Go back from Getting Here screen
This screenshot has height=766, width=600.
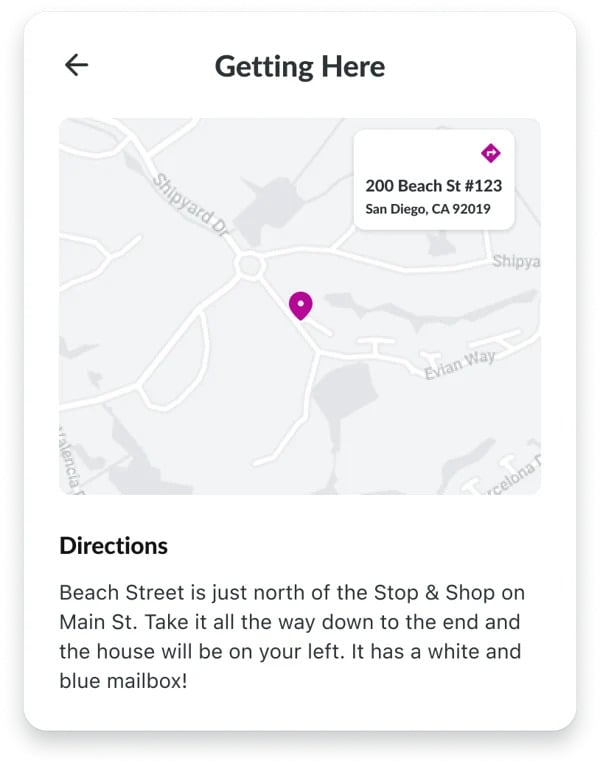76,66
